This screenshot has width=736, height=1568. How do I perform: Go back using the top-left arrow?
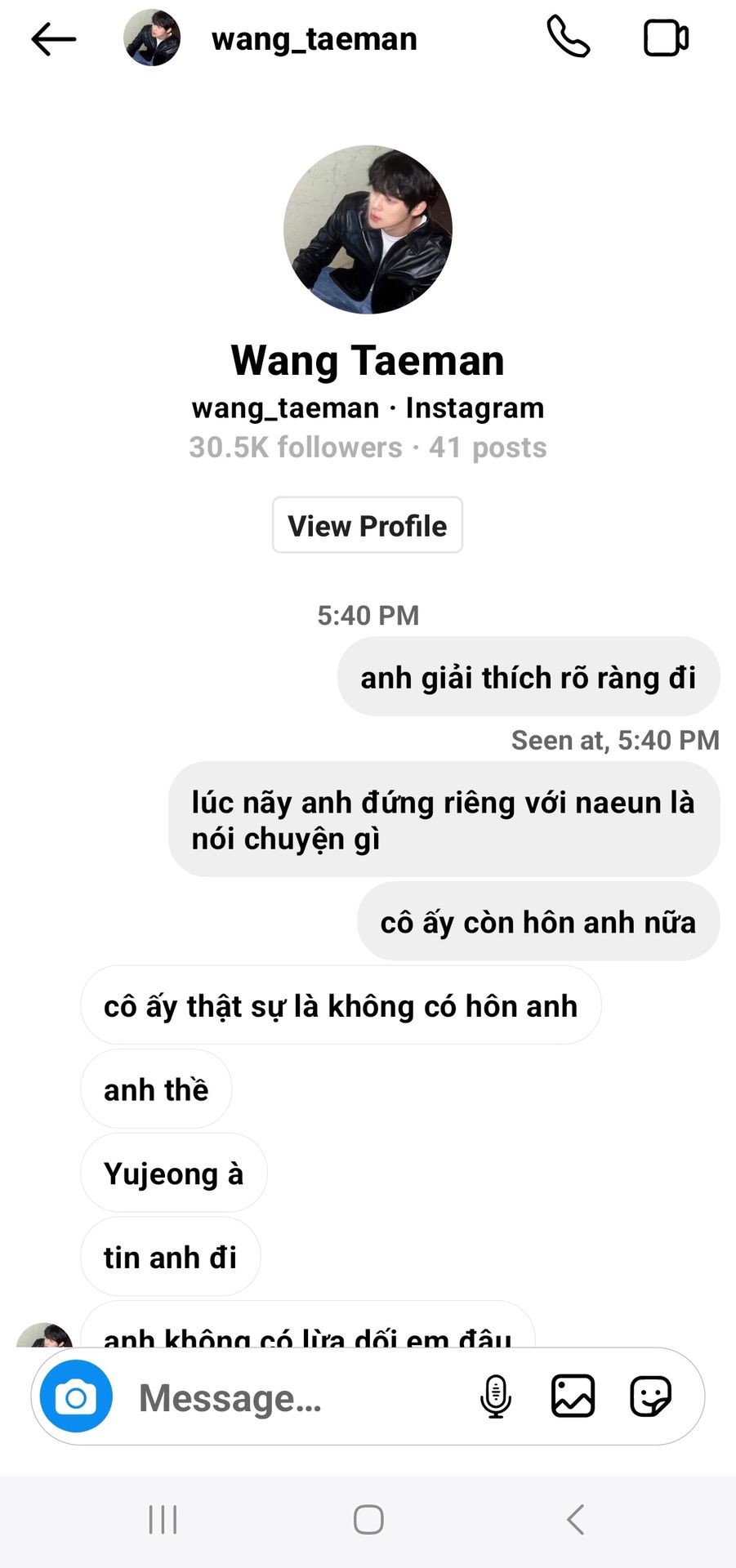click(x=53, y=39)
